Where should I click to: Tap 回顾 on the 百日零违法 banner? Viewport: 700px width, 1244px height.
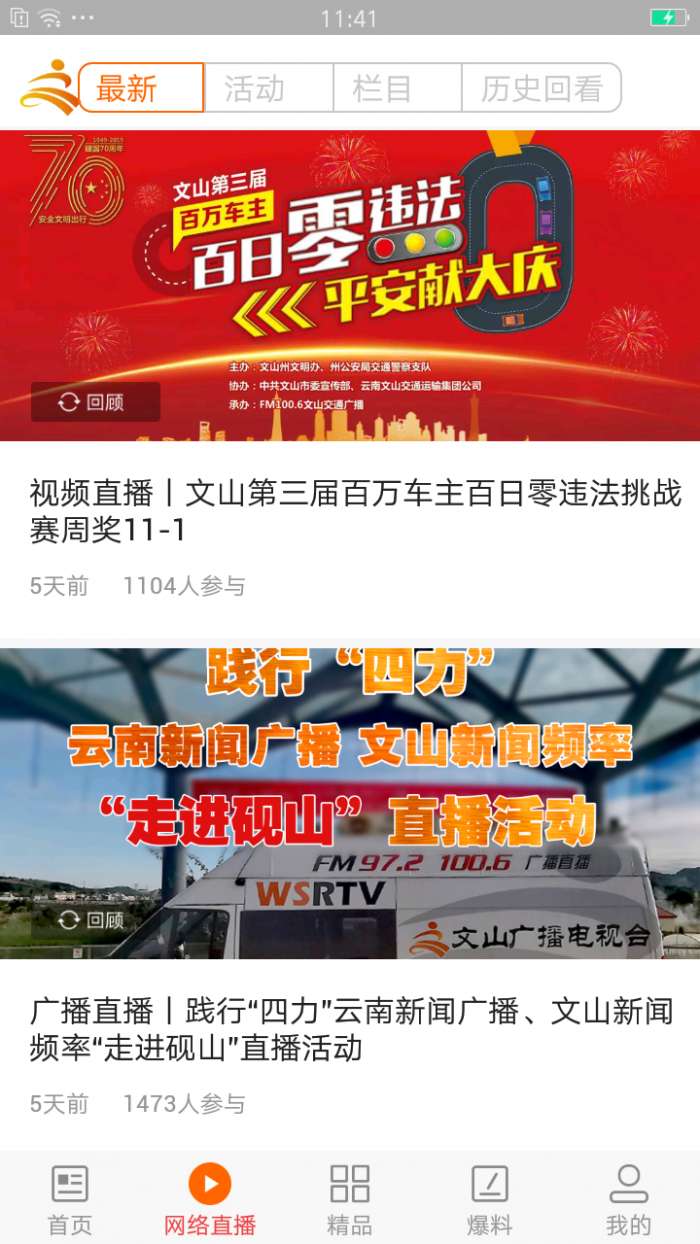tap(95, 402)
